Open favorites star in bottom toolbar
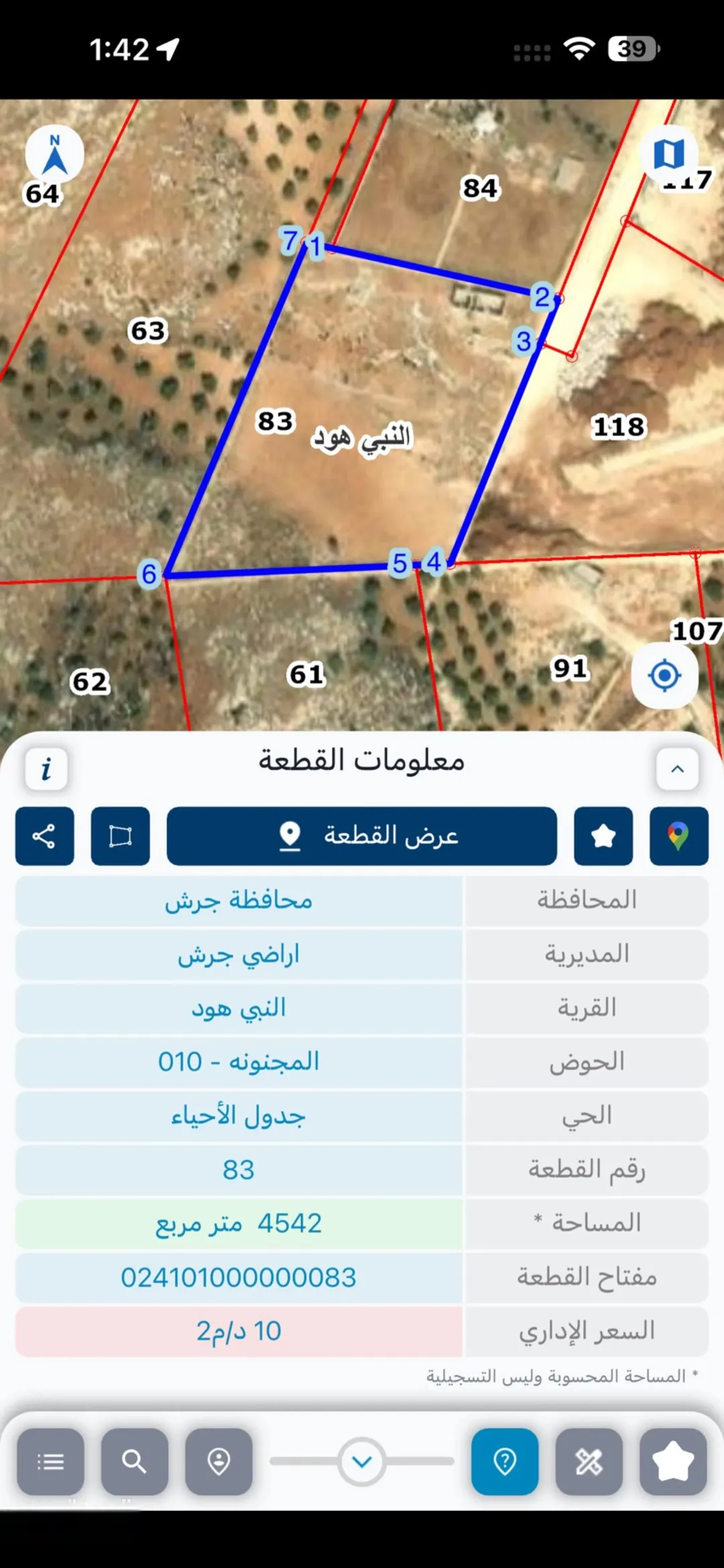724x1568 pixels. point(673,1461)
